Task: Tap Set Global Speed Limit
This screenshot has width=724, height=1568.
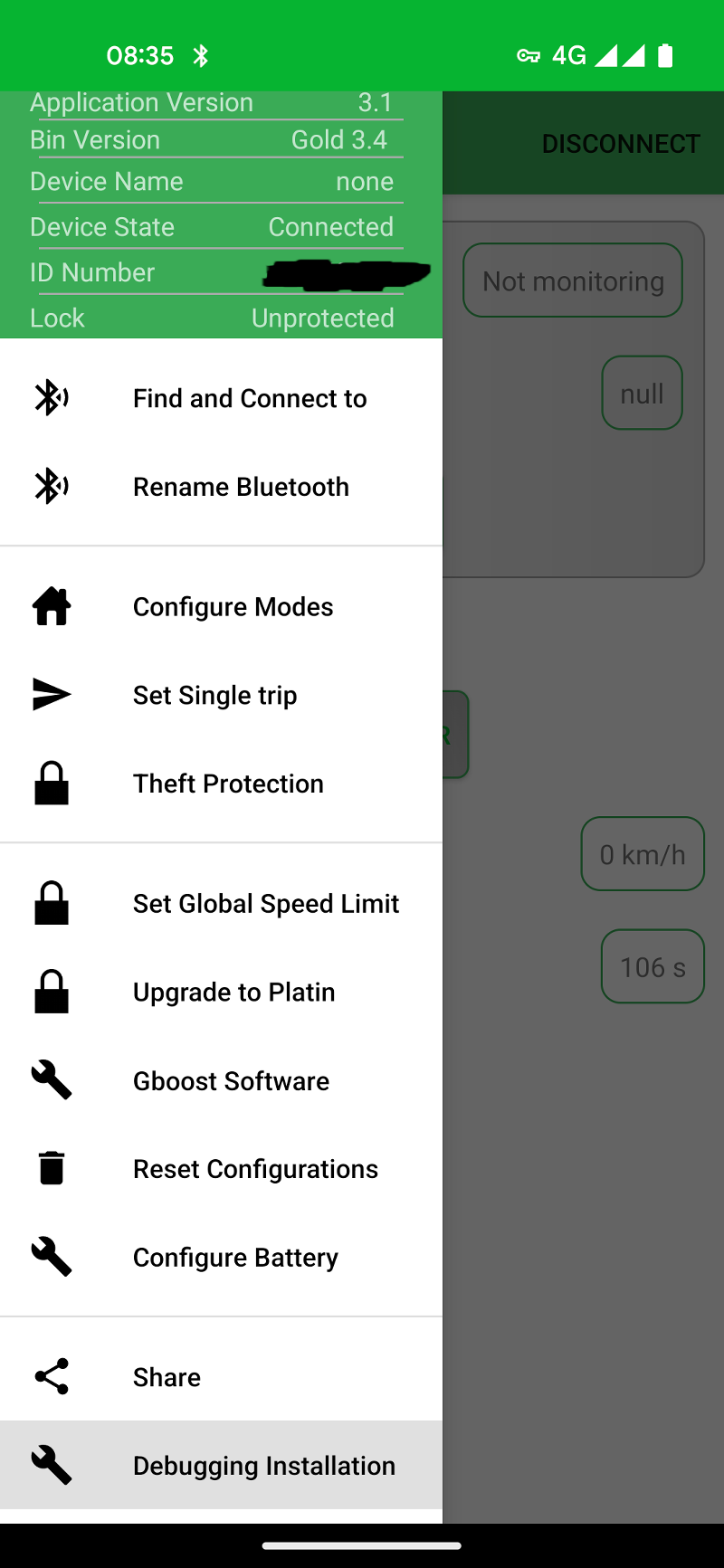Action: tap(221, 903)
